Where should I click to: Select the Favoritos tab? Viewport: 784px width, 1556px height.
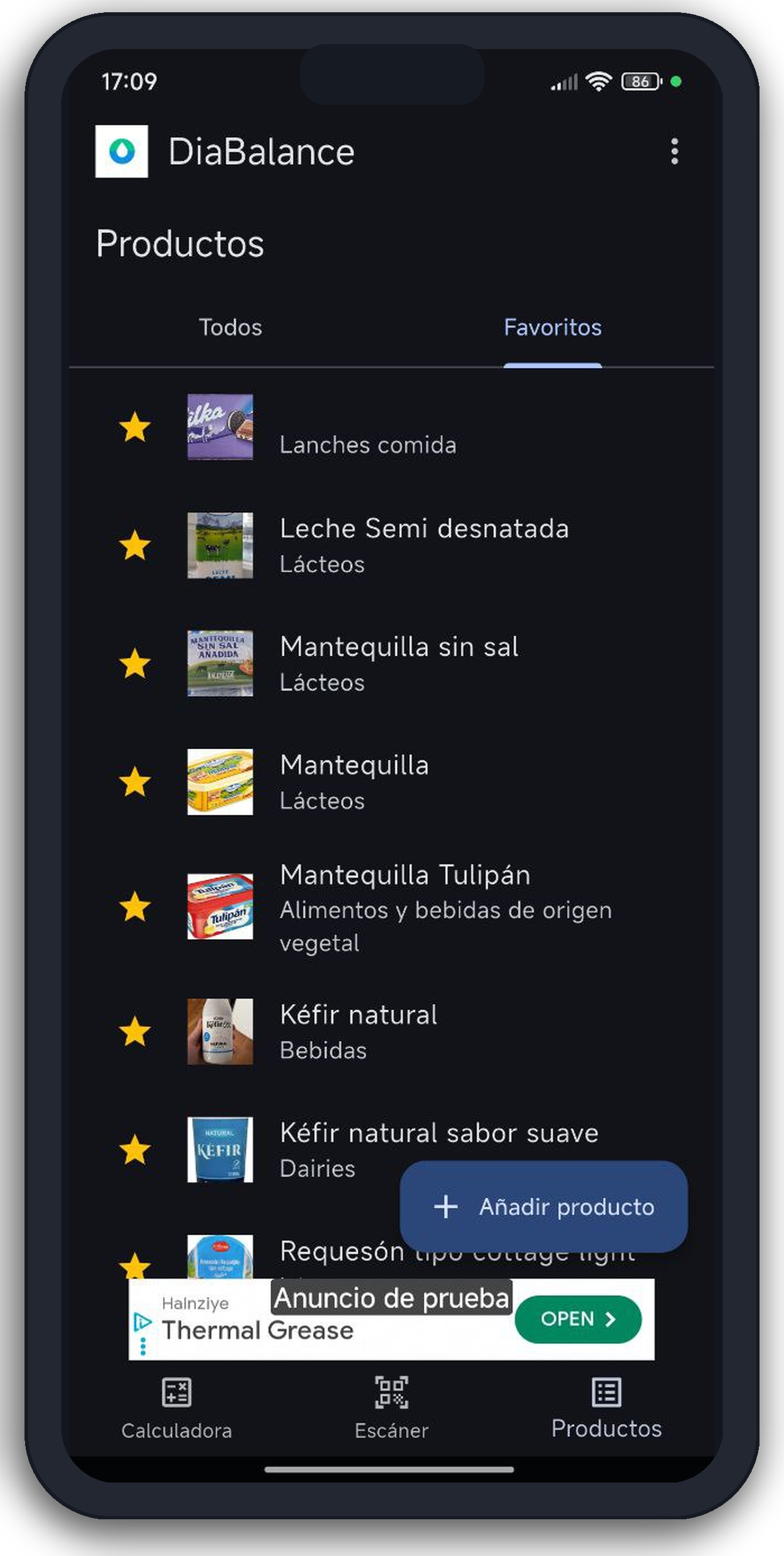point(552,327)
